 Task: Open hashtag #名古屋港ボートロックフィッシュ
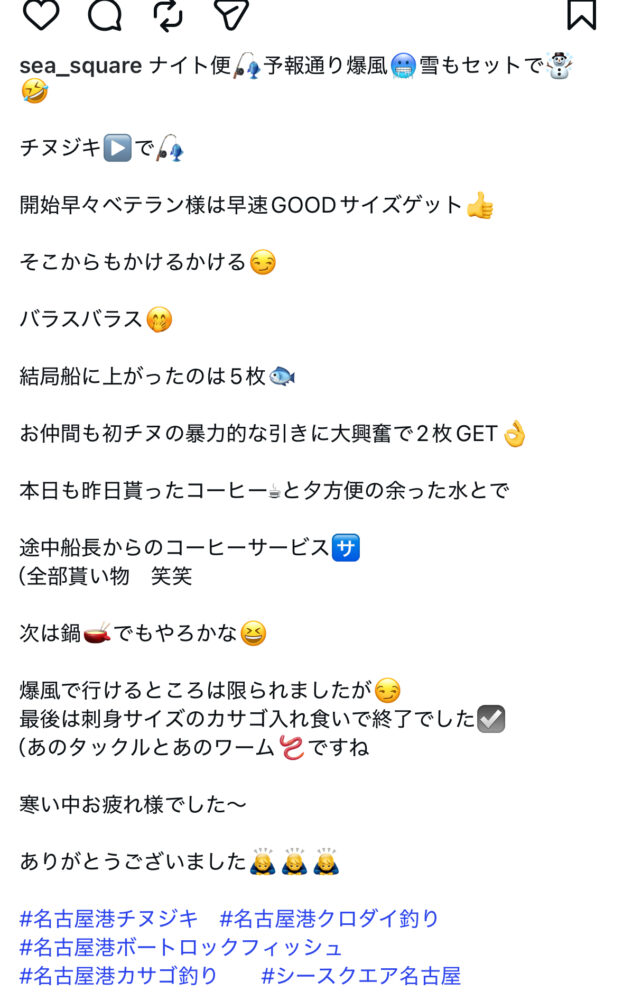181,947
